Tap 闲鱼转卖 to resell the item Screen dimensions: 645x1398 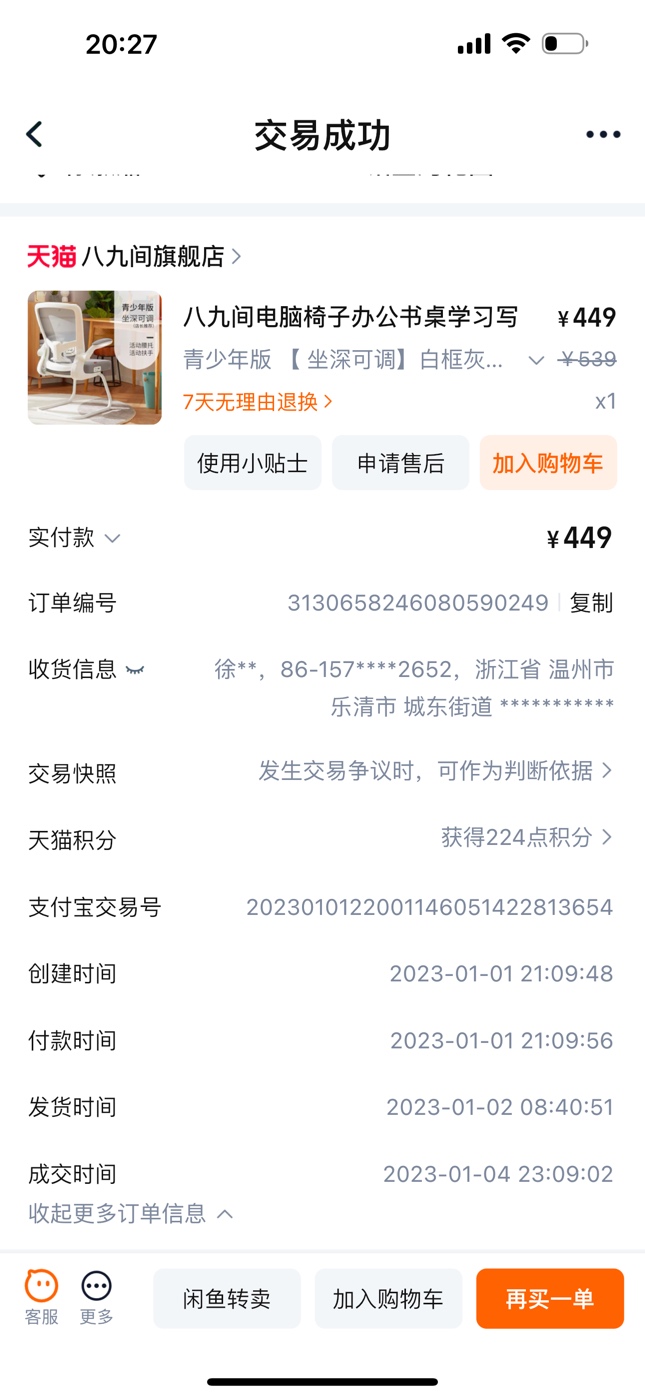(227, 1299)
